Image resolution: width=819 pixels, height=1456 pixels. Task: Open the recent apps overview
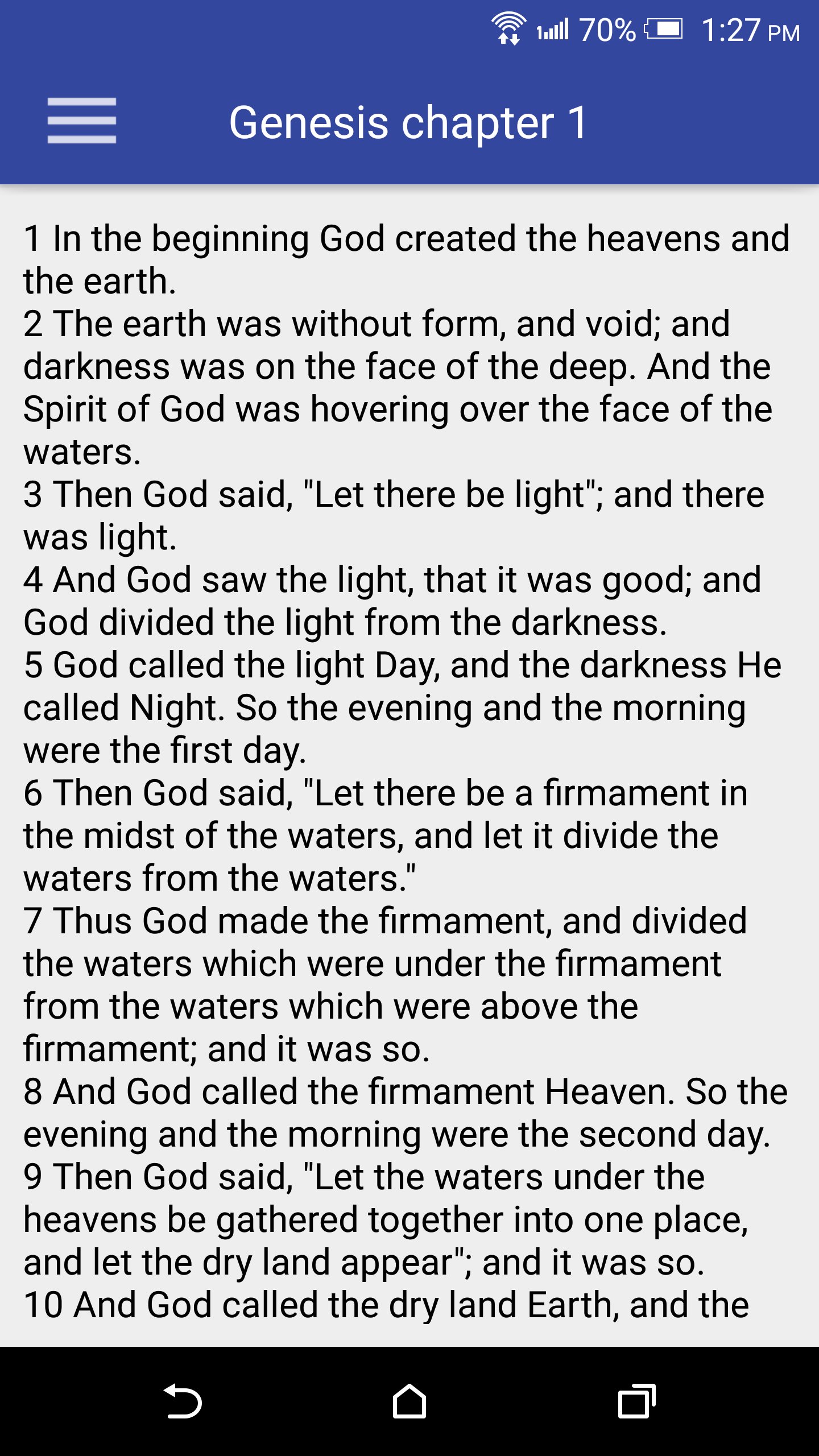click(x=636, y=1401)
